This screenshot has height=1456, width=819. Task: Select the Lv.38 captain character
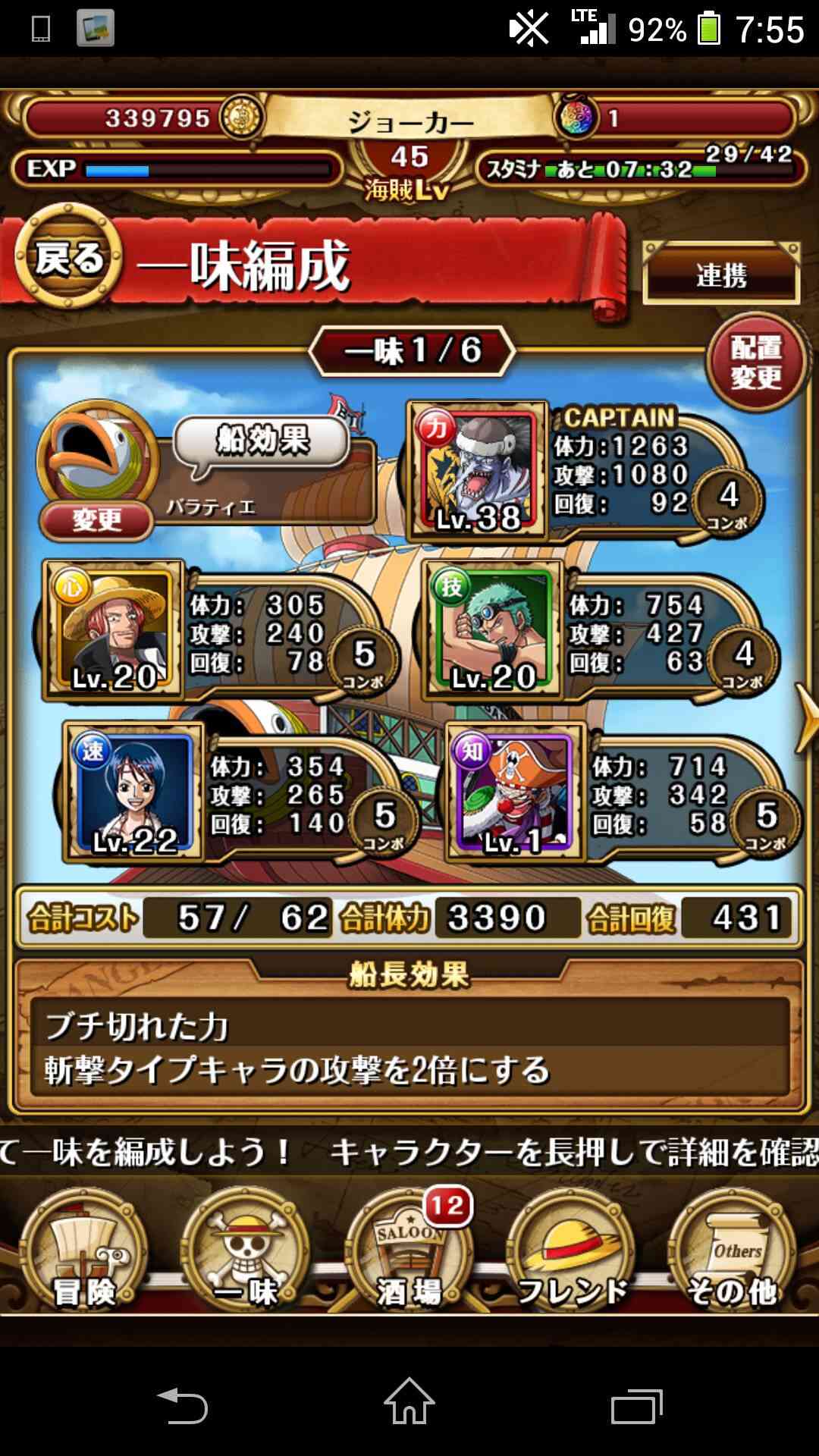coord(478,471)
